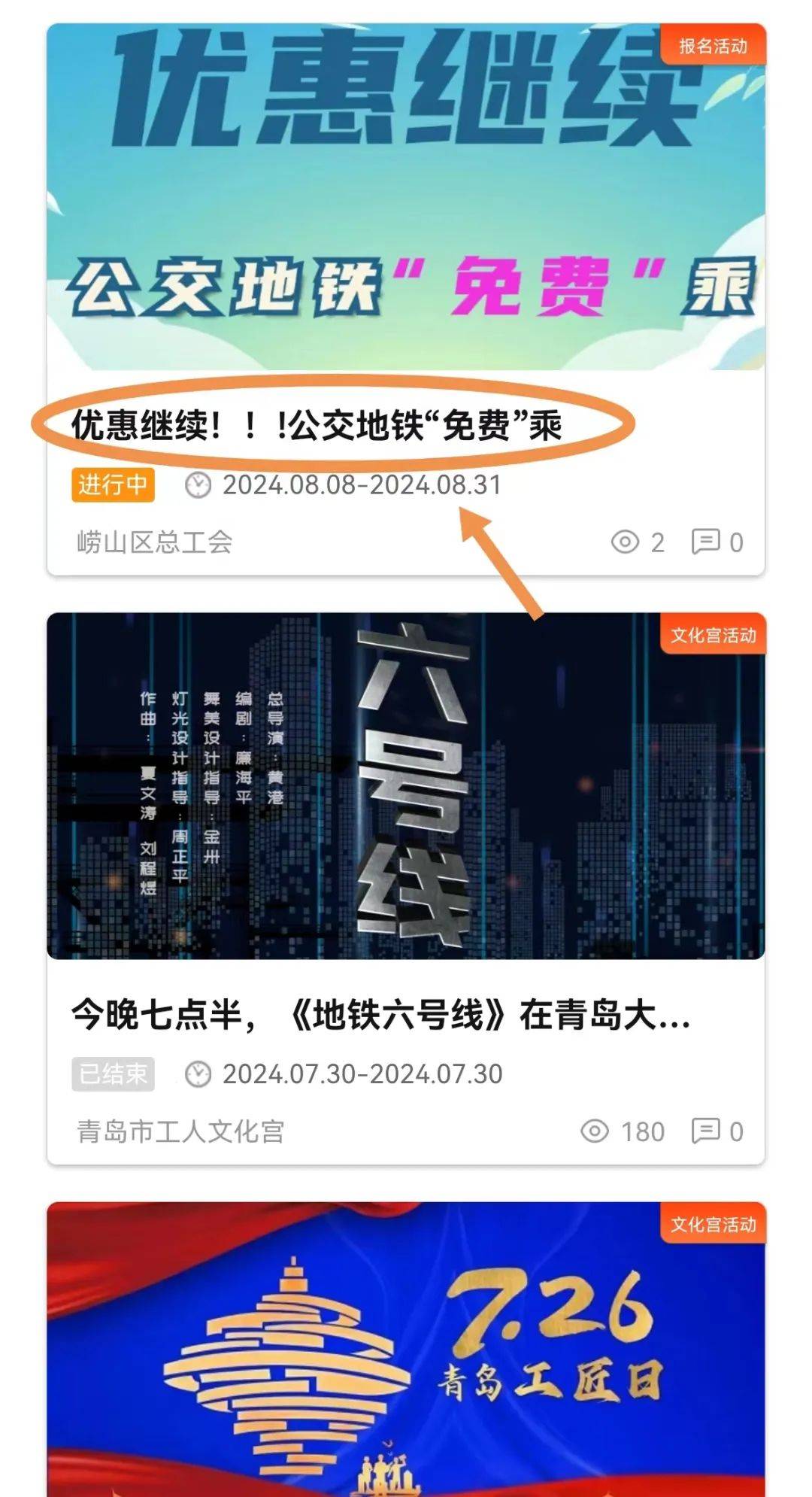Open the 2024.07.30-2024.07.30 date range
812x1497 pixels.
tap(363, 1073)
